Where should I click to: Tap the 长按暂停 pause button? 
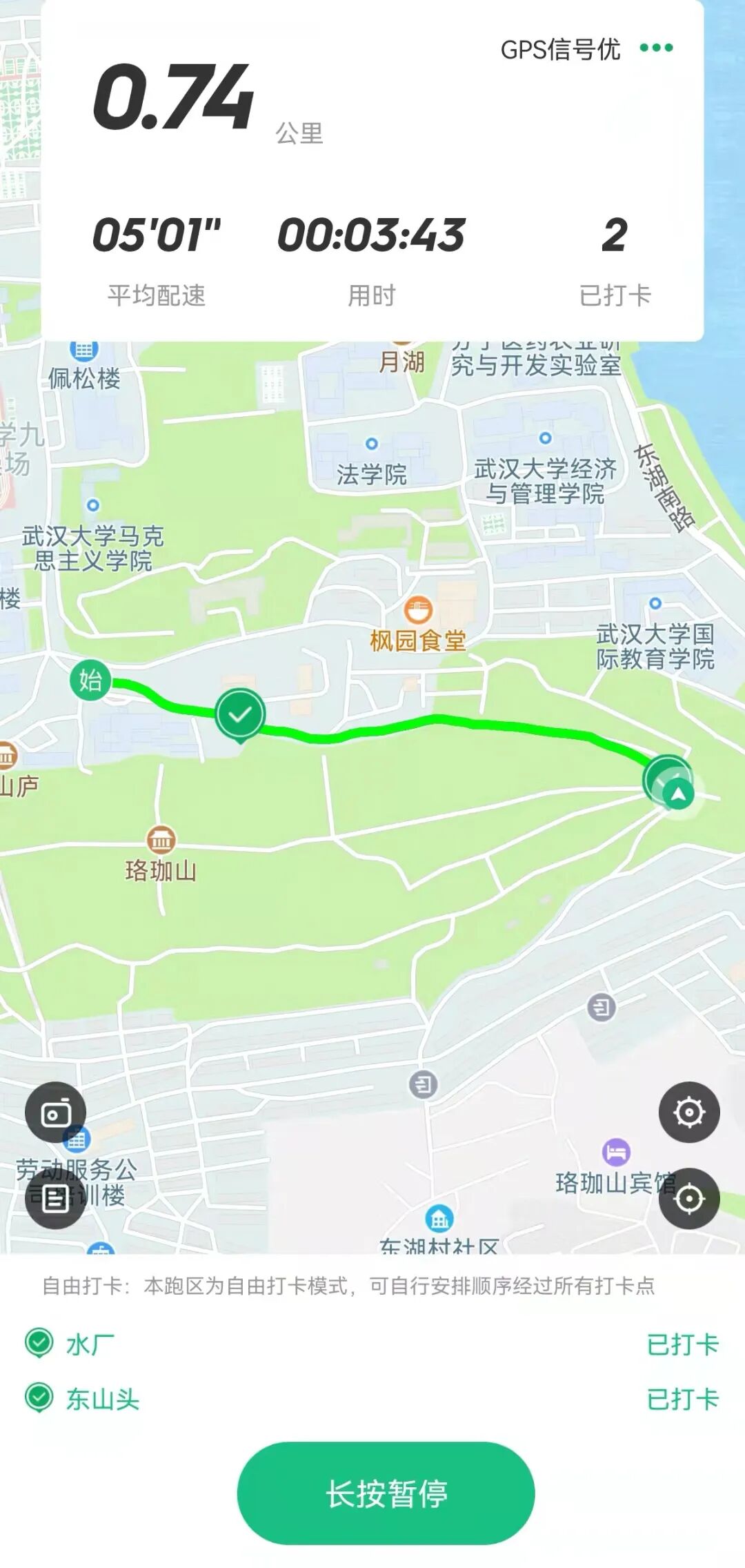[x=386, y=1493]
